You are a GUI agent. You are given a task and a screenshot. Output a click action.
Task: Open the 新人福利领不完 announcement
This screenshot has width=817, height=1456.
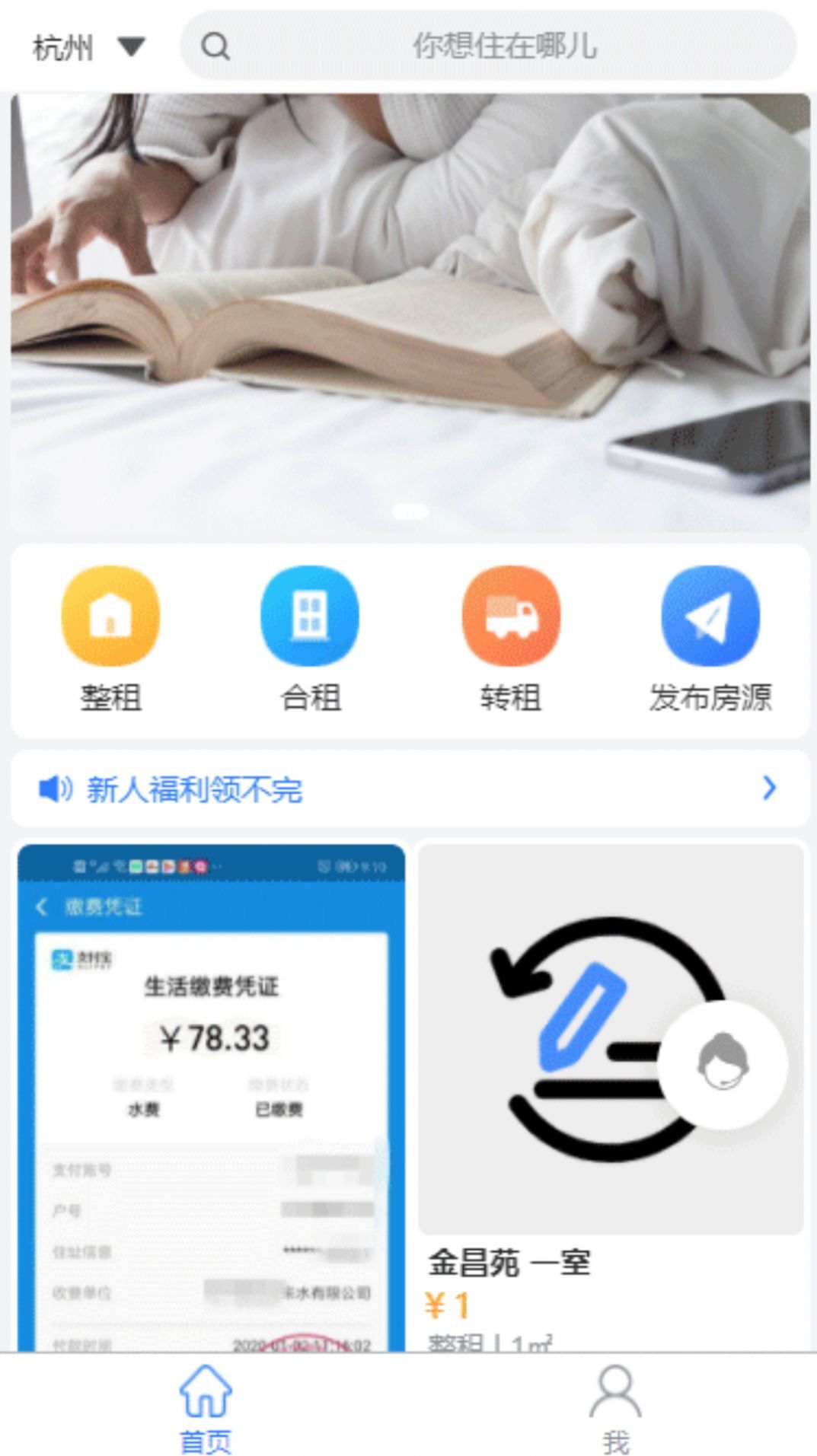410,789
